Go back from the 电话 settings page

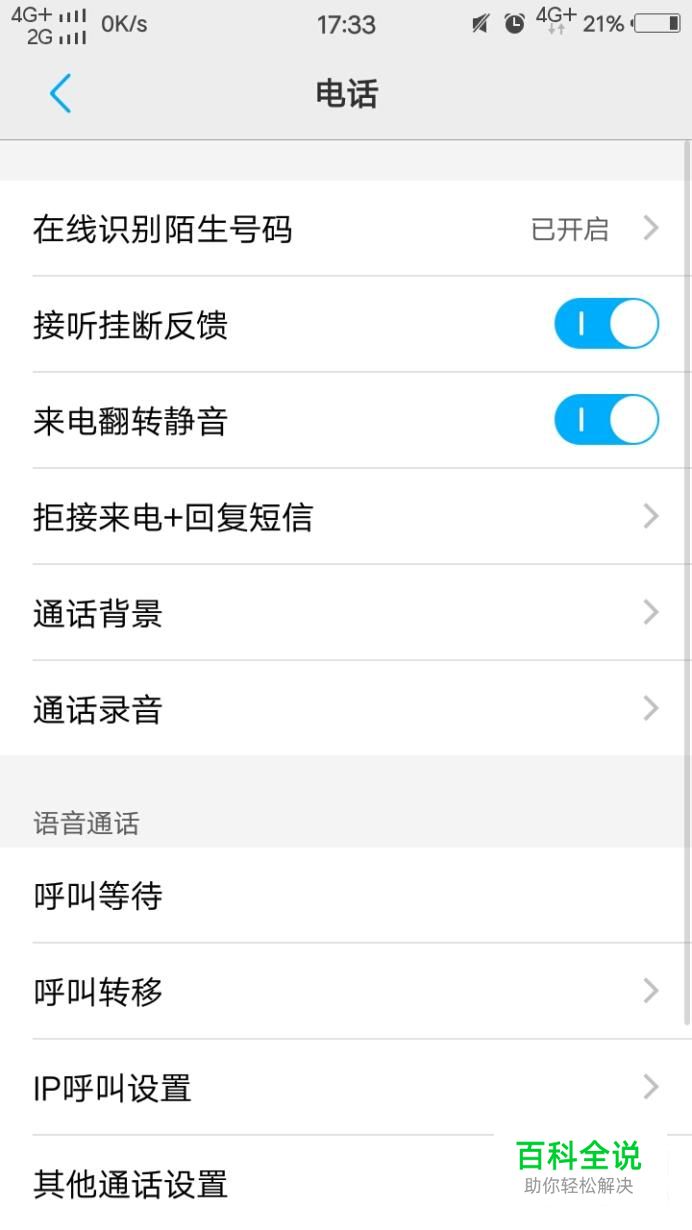point(60,94)
